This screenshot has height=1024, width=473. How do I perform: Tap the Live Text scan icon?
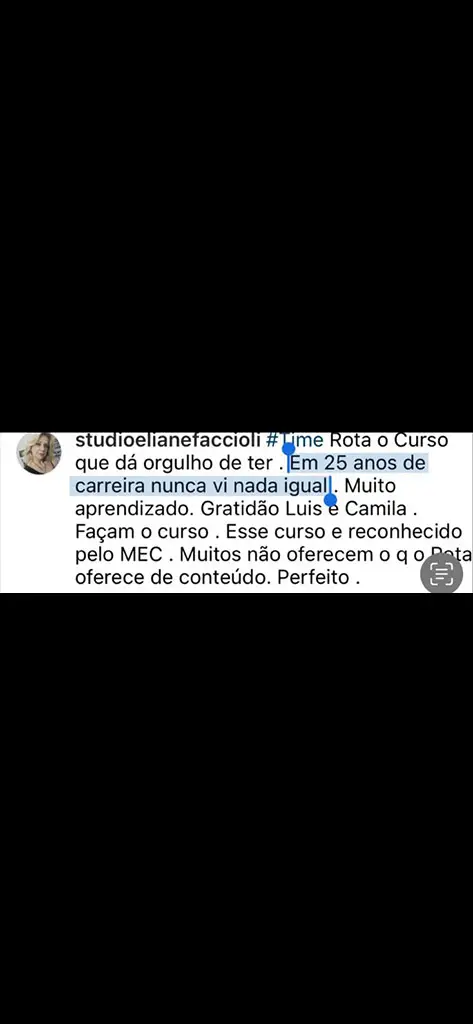[442, 573]
